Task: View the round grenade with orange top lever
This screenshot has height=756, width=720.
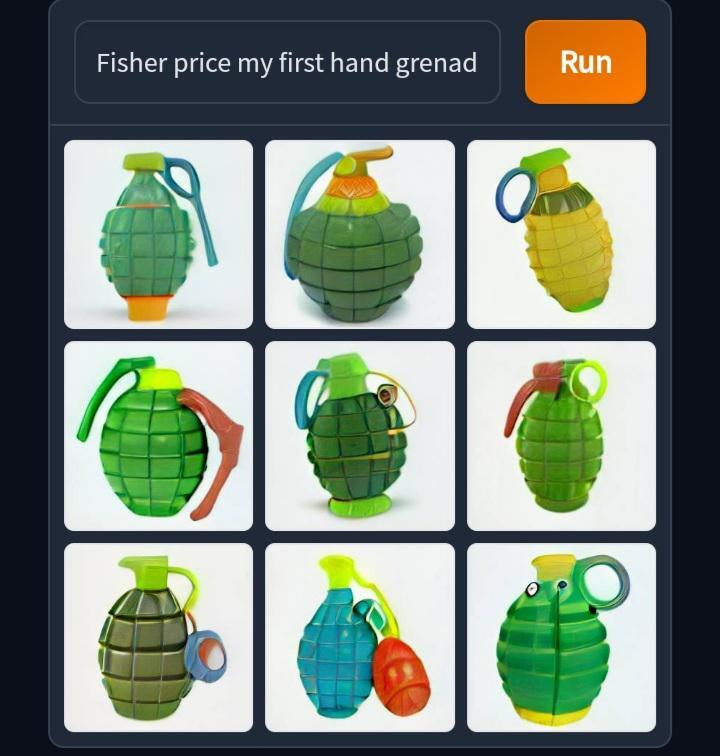Action: [359, 234]
